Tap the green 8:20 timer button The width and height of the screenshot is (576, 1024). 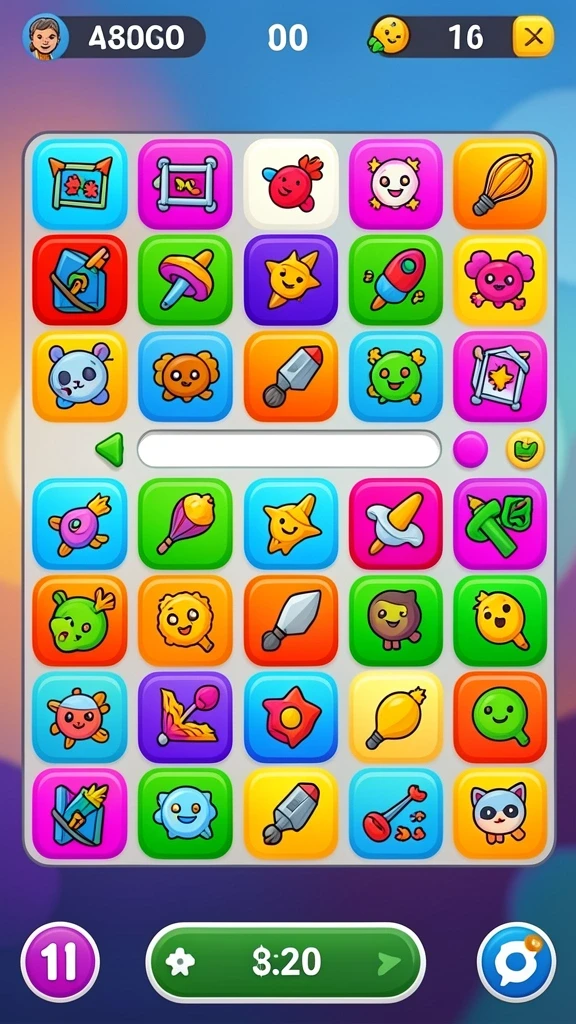pos(285,962)
